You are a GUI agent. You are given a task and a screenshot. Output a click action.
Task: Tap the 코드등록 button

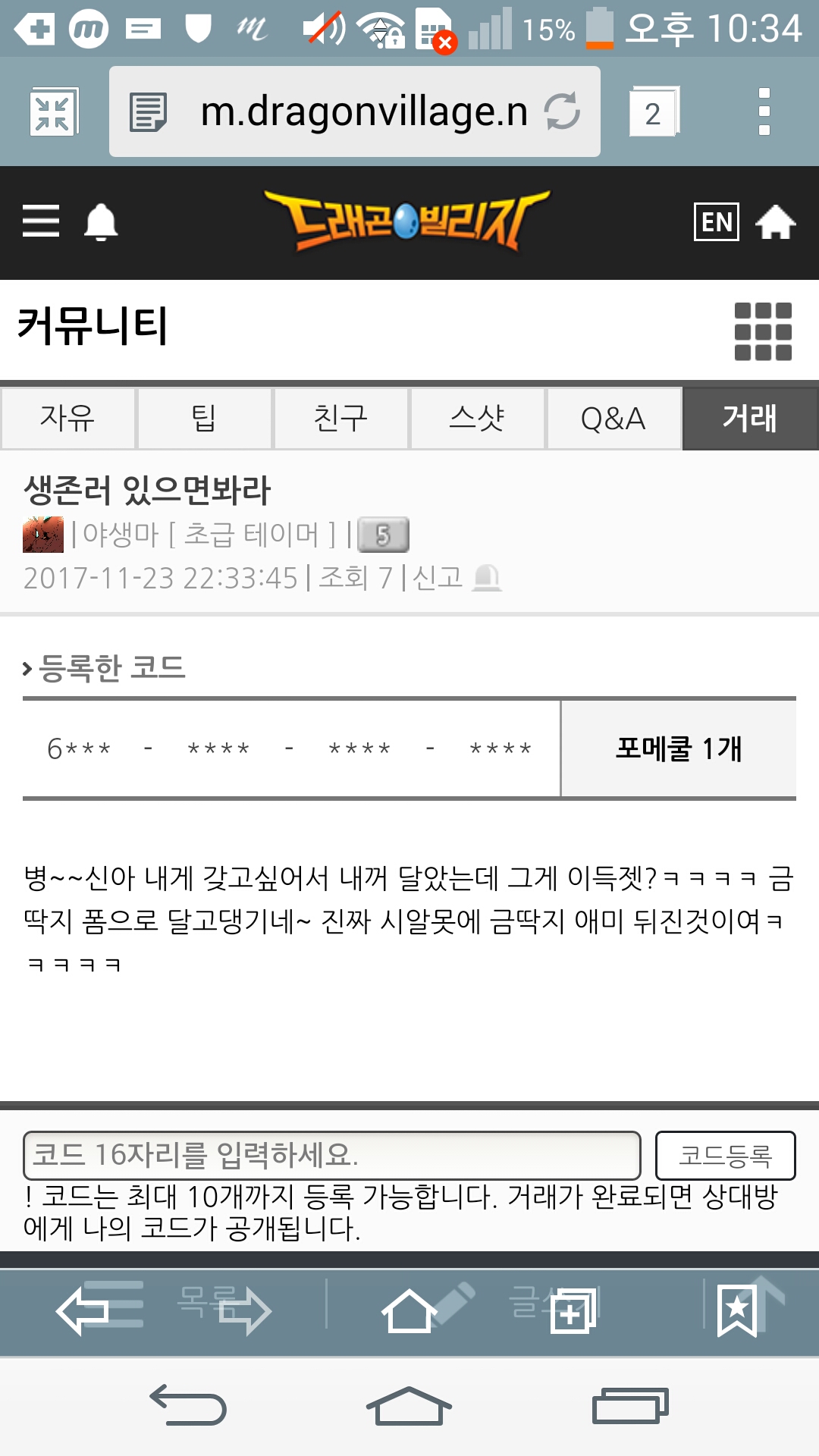click(725, 1155)
